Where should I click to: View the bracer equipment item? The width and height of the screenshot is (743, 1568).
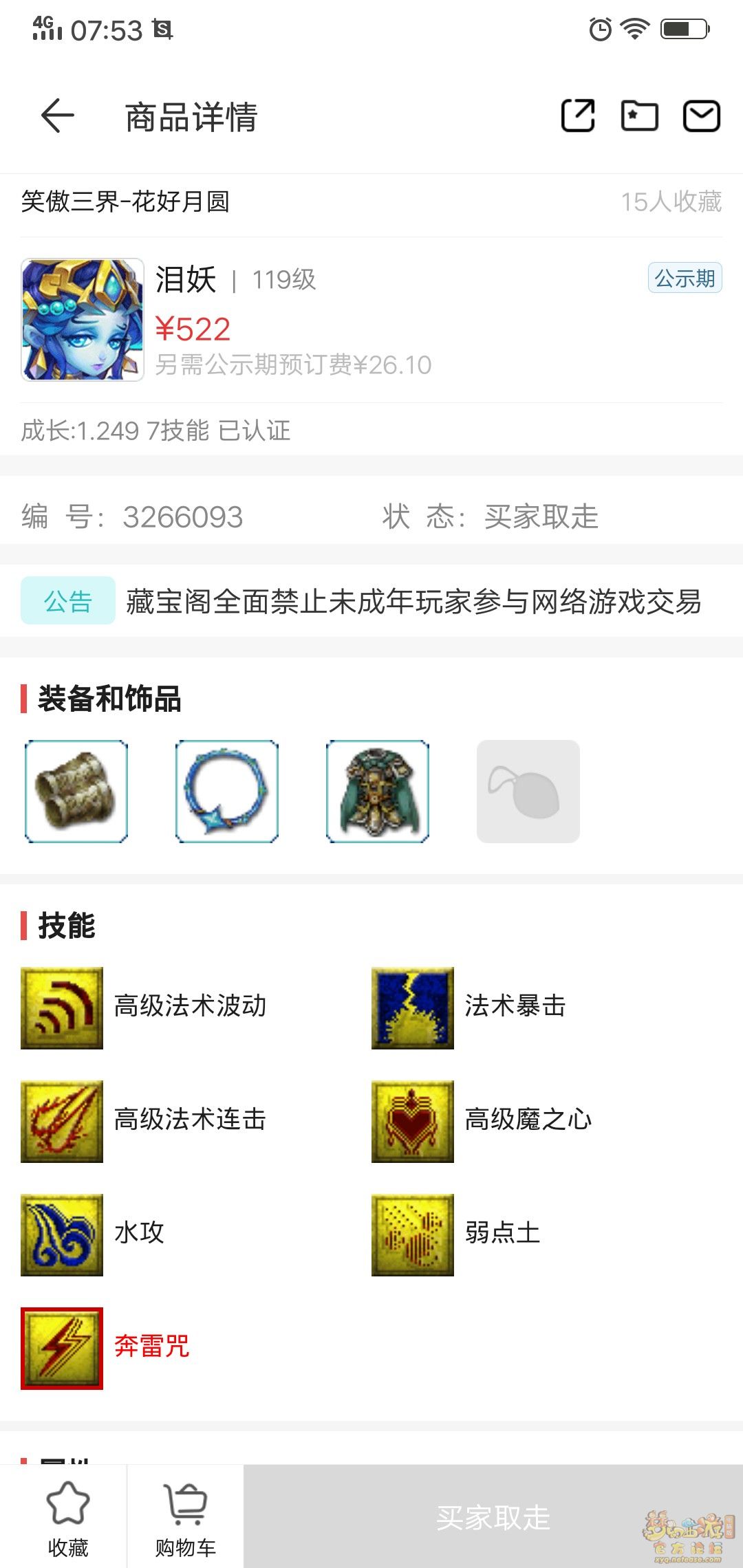[76, 792]
